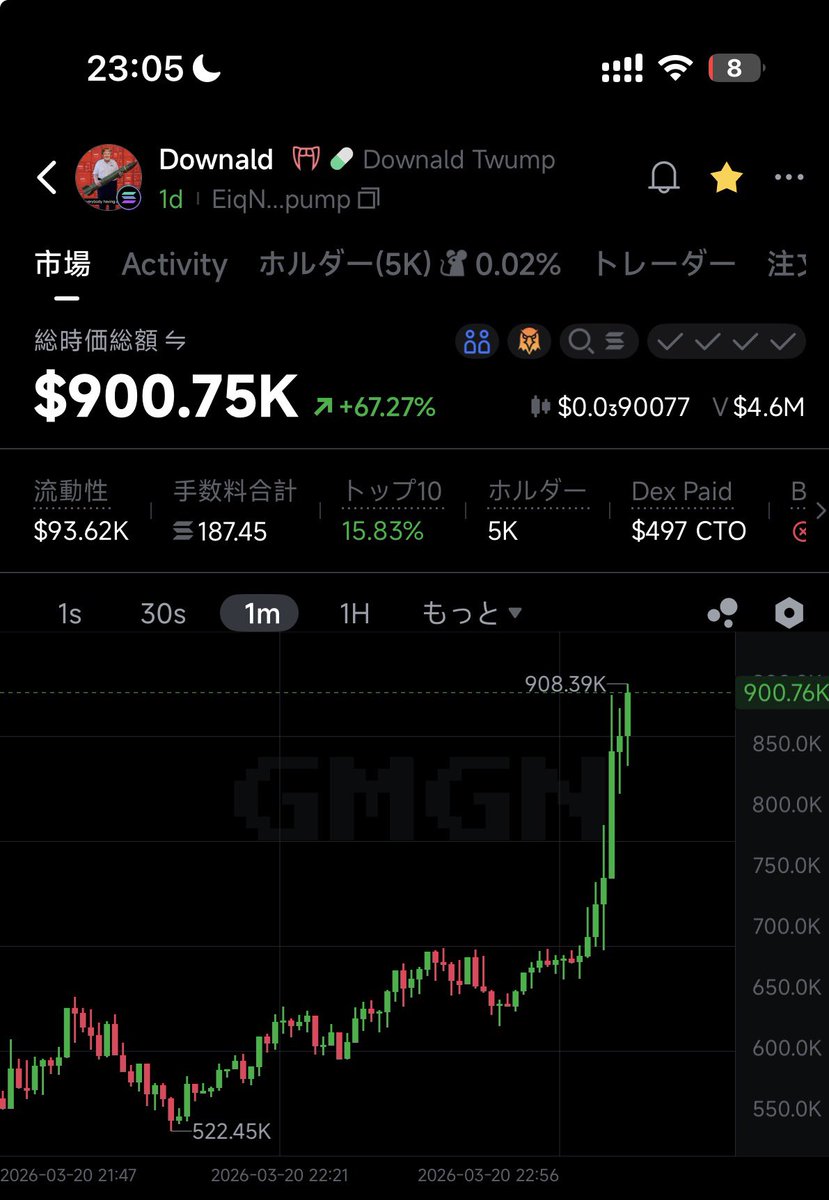This screenshot has height=1200, width=829.
Task: Expand the もっと intervals dropdown
Action: [472, 613]
